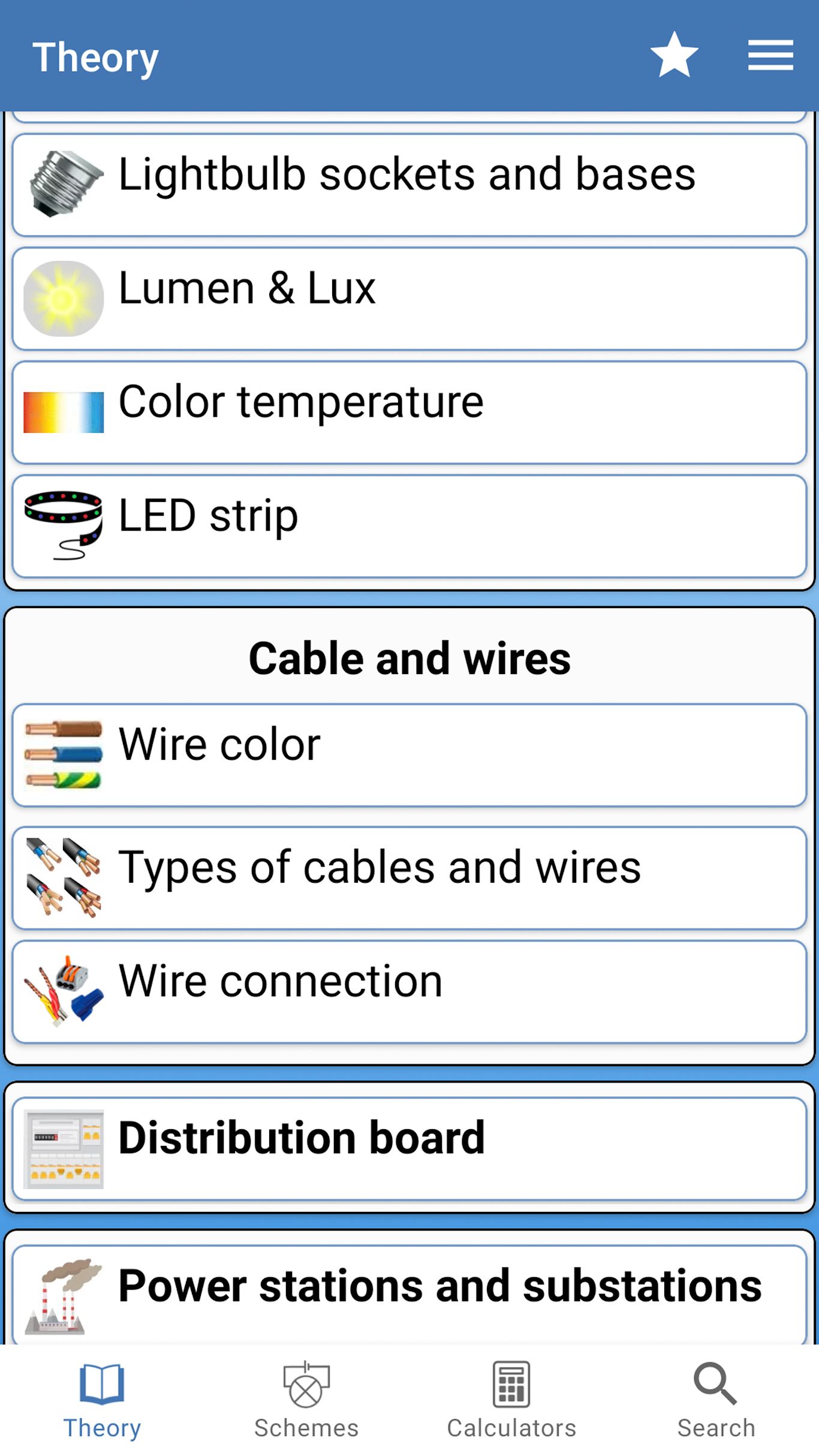Open Types of cables and wires
The height and width of the screenshot is (1456, 819).
point(409,879)
